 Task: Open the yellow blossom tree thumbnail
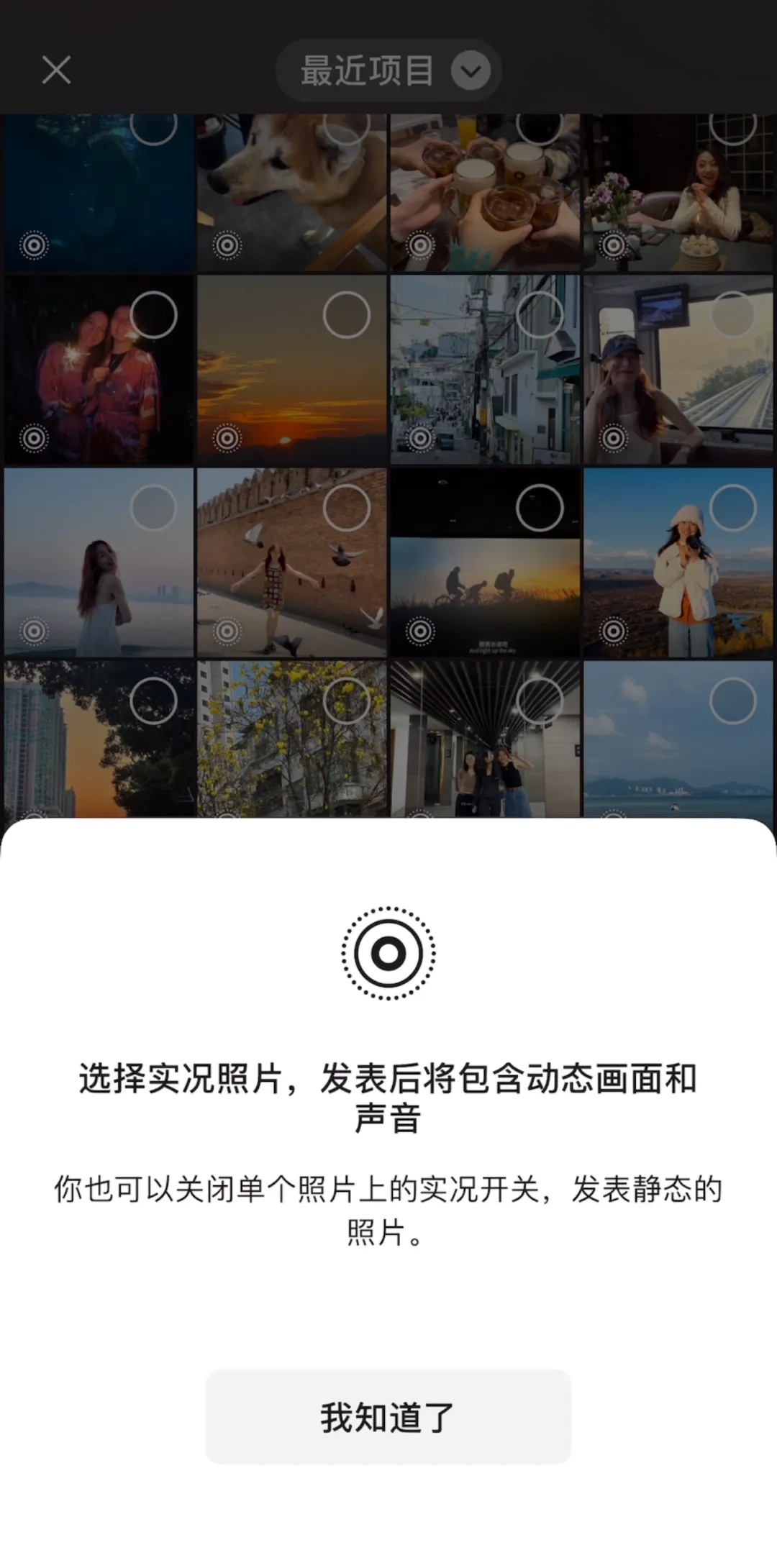[x=291, y=741]
